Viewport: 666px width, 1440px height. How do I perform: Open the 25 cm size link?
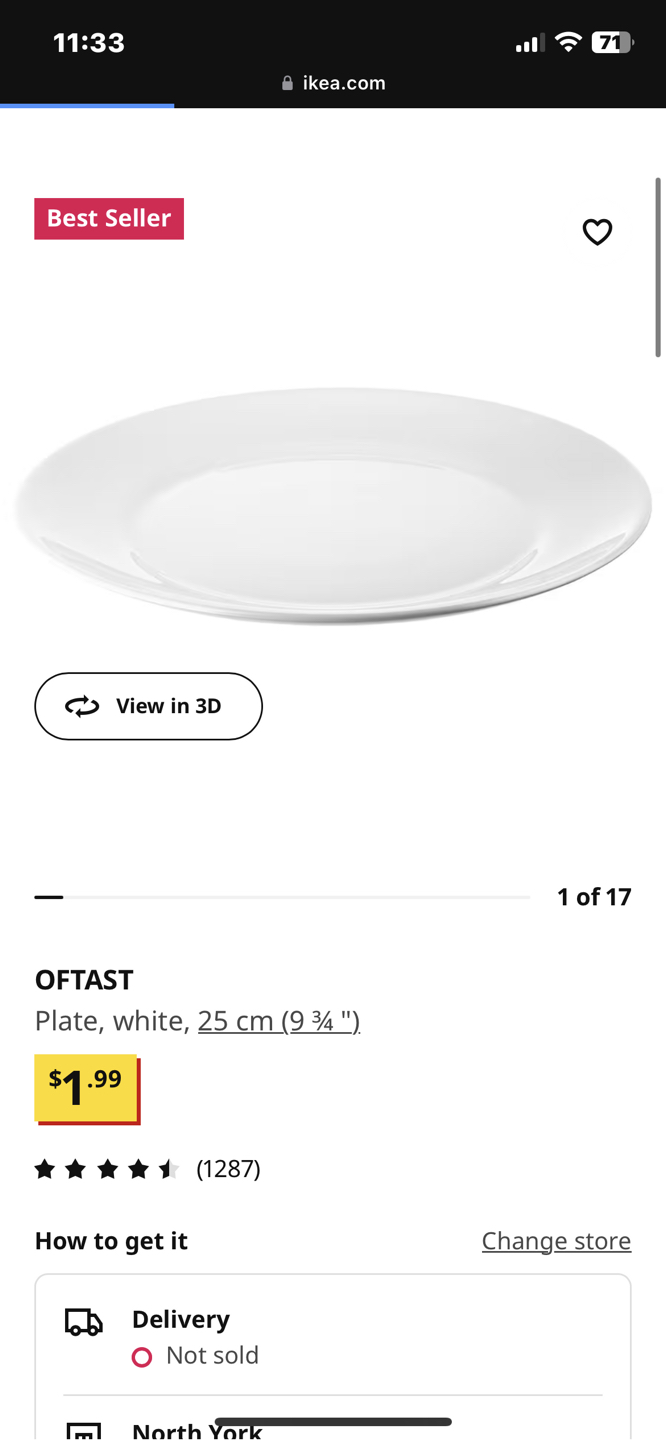coord(278,1021)
